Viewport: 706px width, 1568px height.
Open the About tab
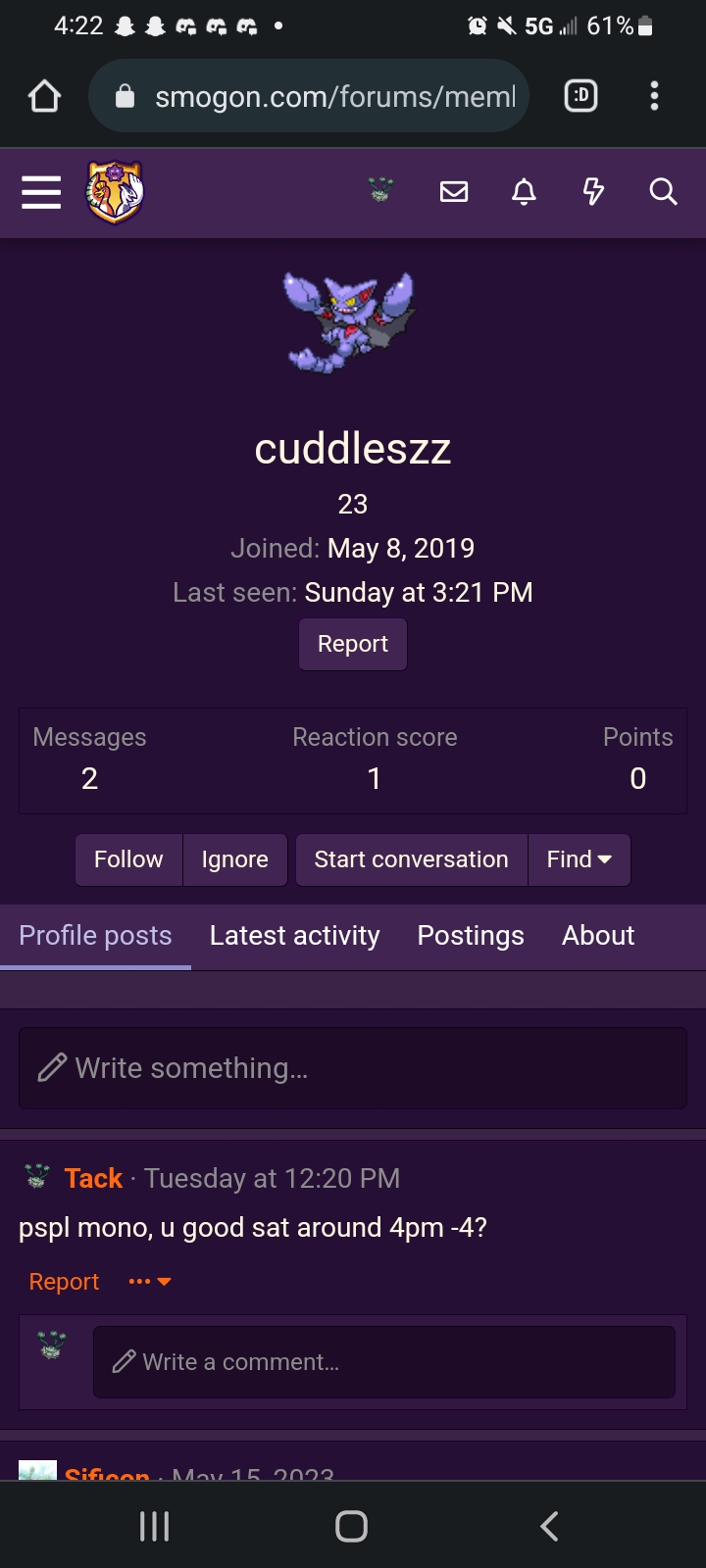tap(598, 936)
